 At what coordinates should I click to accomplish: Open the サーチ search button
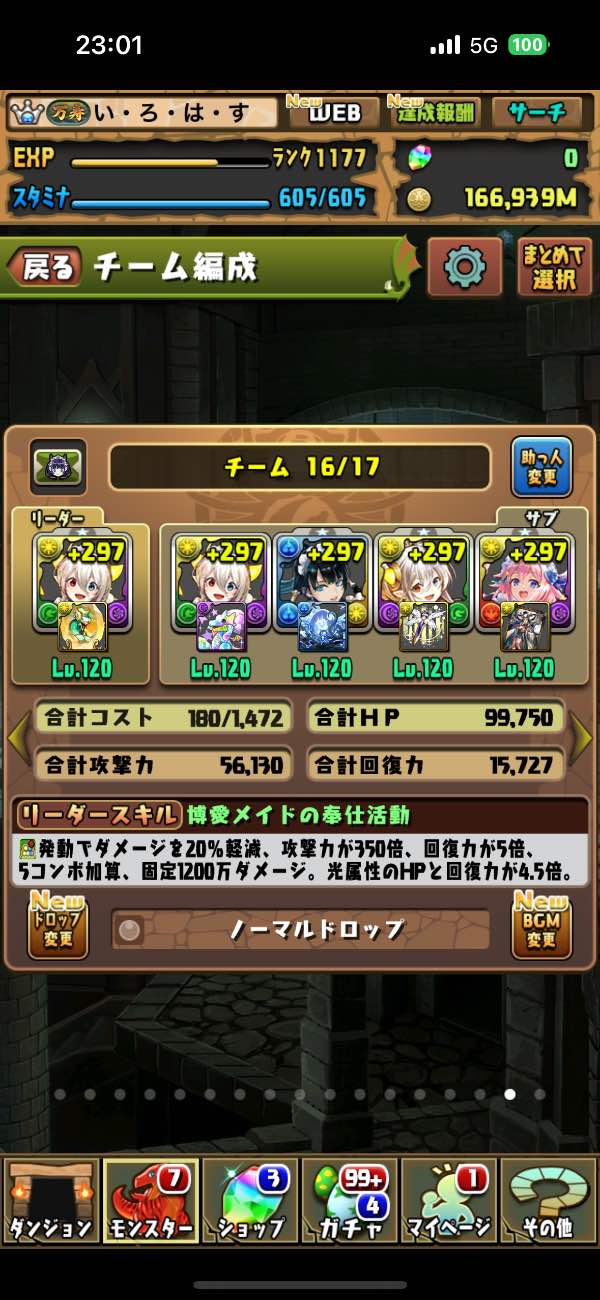(541, 113)
